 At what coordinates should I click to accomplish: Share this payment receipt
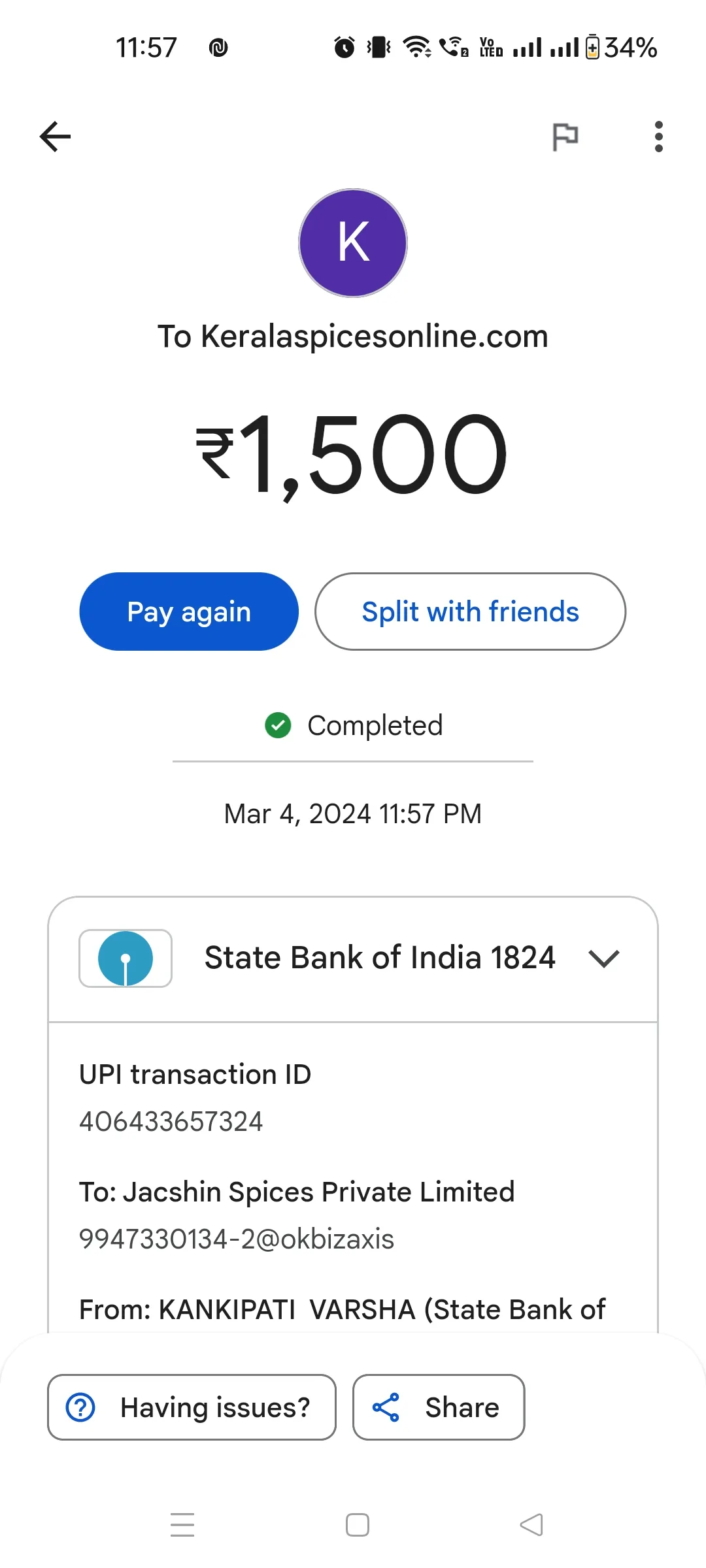439,1407
